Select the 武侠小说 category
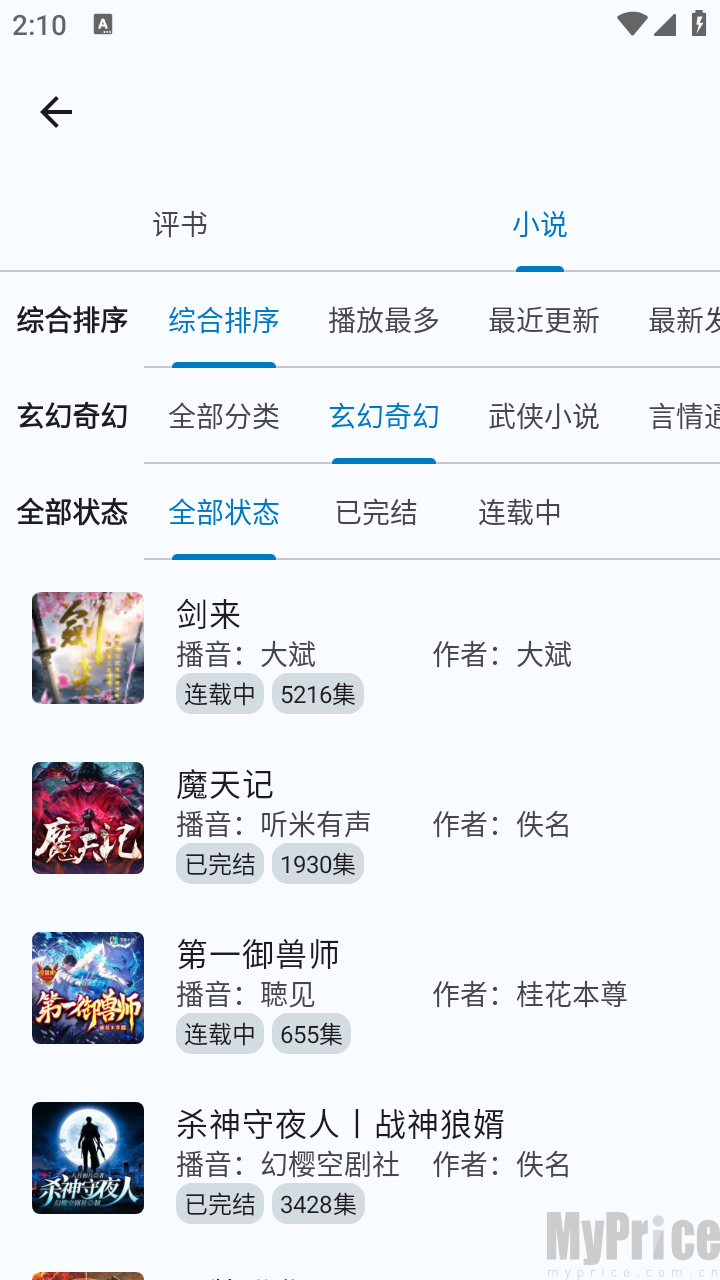This screenshot has height=1280, width=720. pos(543,417)
